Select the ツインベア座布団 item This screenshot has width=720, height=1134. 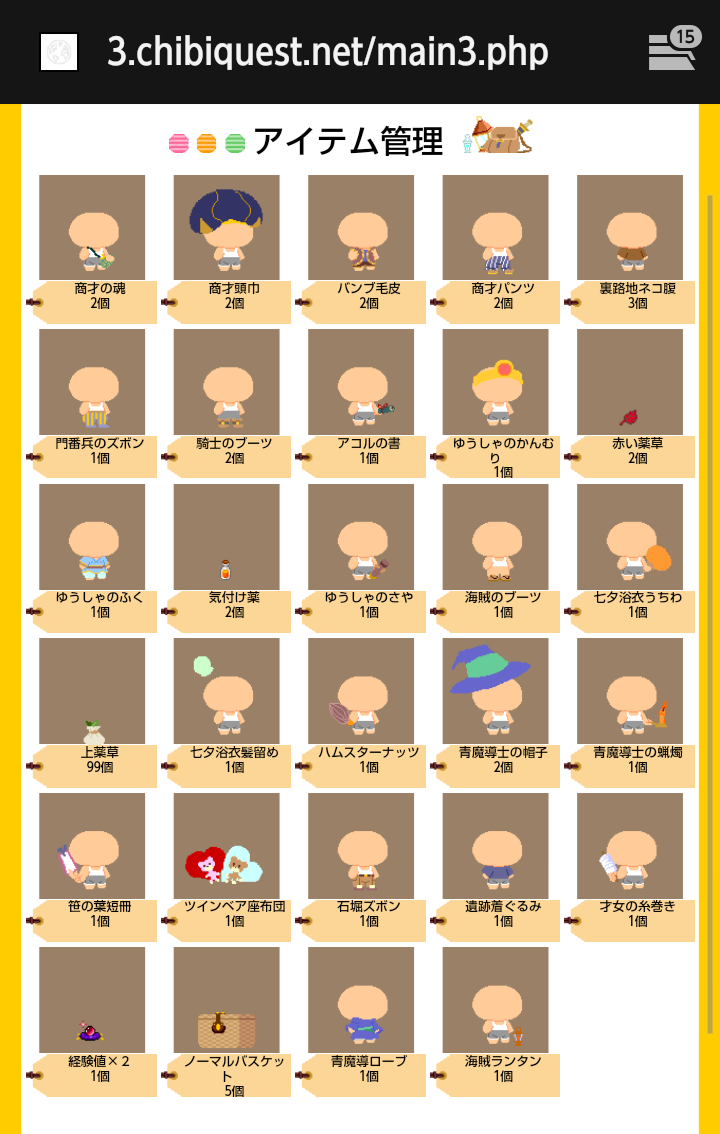(x=227, y=846)
